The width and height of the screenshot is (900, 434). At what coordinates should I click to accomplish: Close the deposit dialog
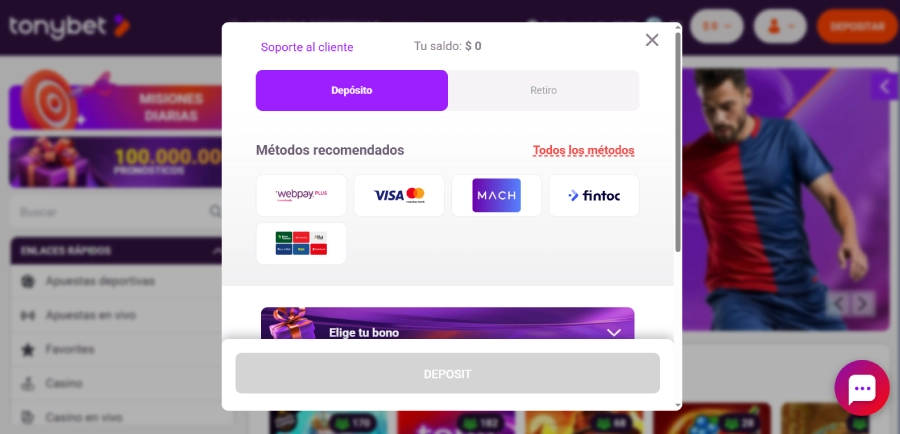click(652, 40)
